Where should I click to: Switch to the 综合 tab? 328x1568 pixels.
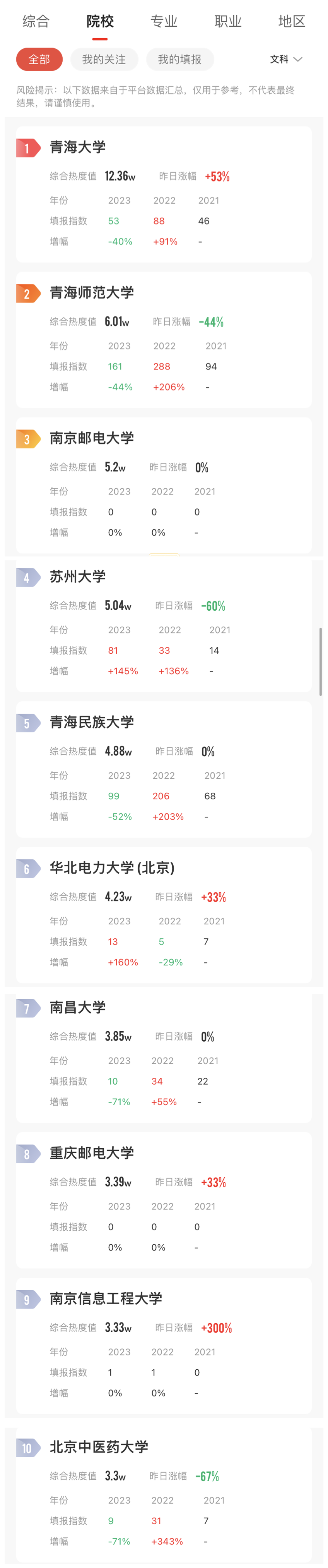(36, 21)
